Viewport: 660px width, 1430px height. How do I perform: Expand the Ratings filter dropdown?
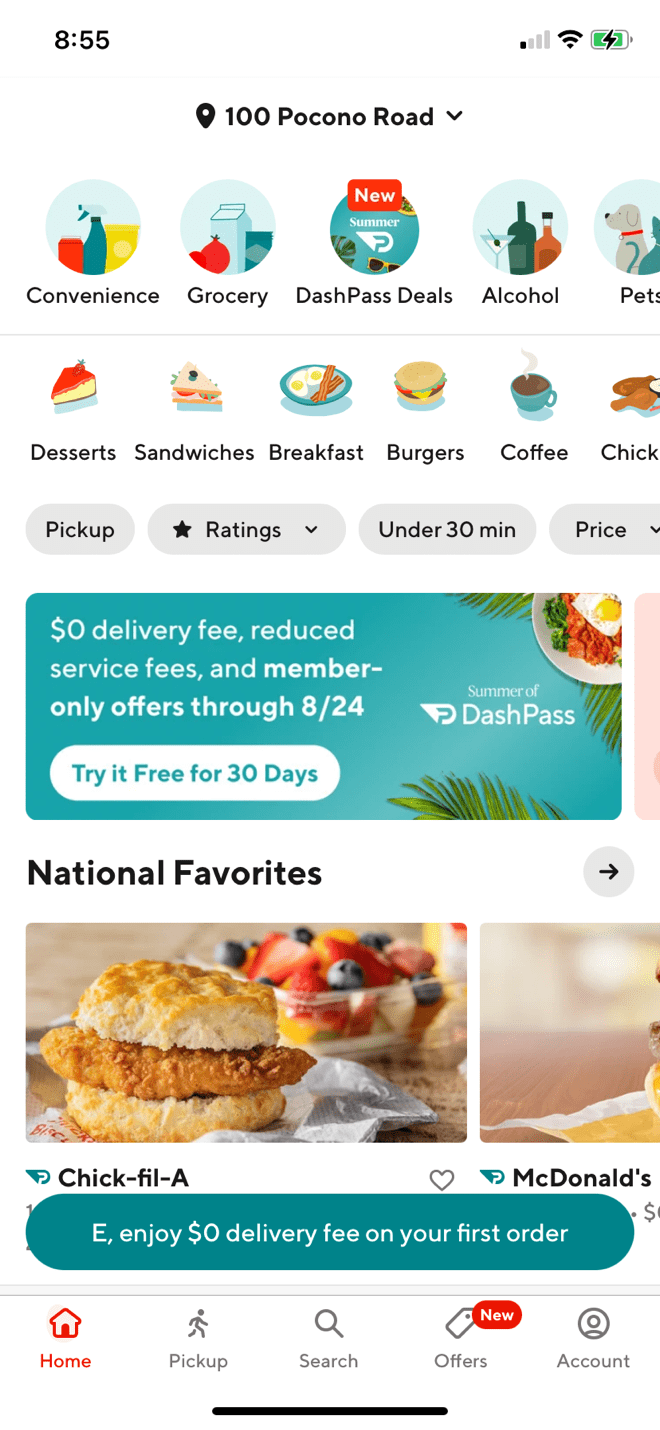(246, 530)
